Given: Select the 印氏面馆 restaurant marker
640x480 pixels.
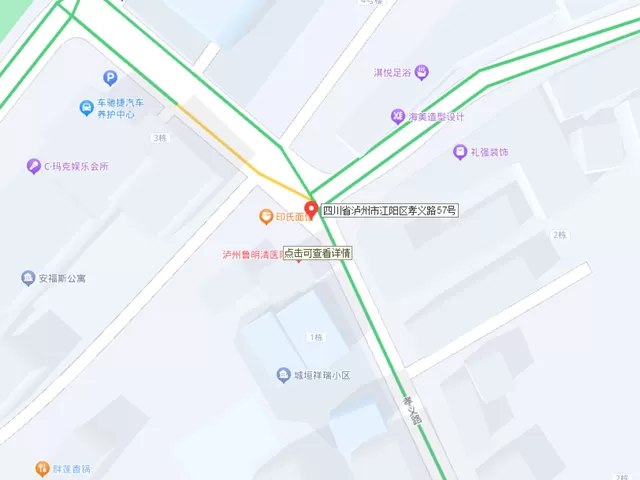Looking at the screenshot, I should (266, 215).
